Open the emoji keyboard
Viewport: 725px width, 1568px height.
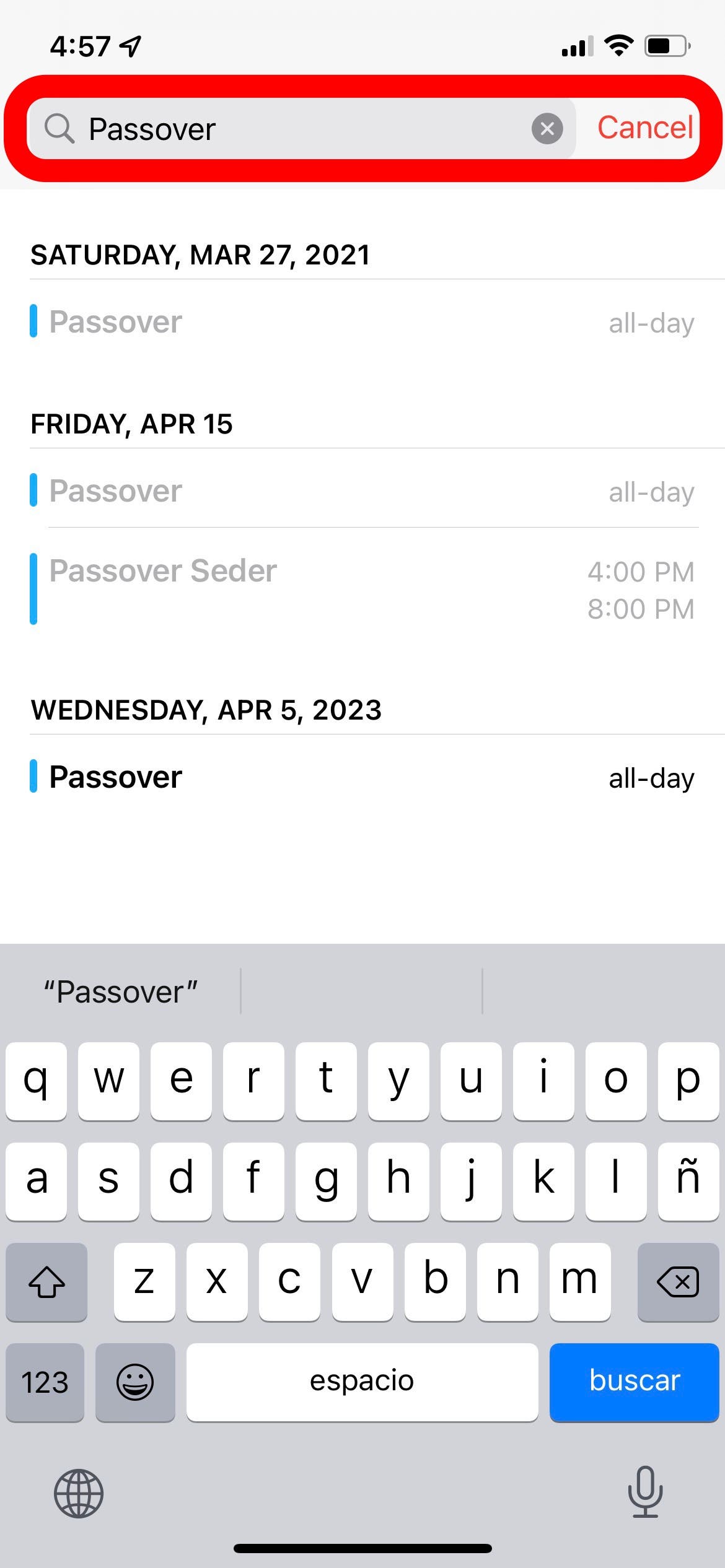click(x=135, y=1382)
